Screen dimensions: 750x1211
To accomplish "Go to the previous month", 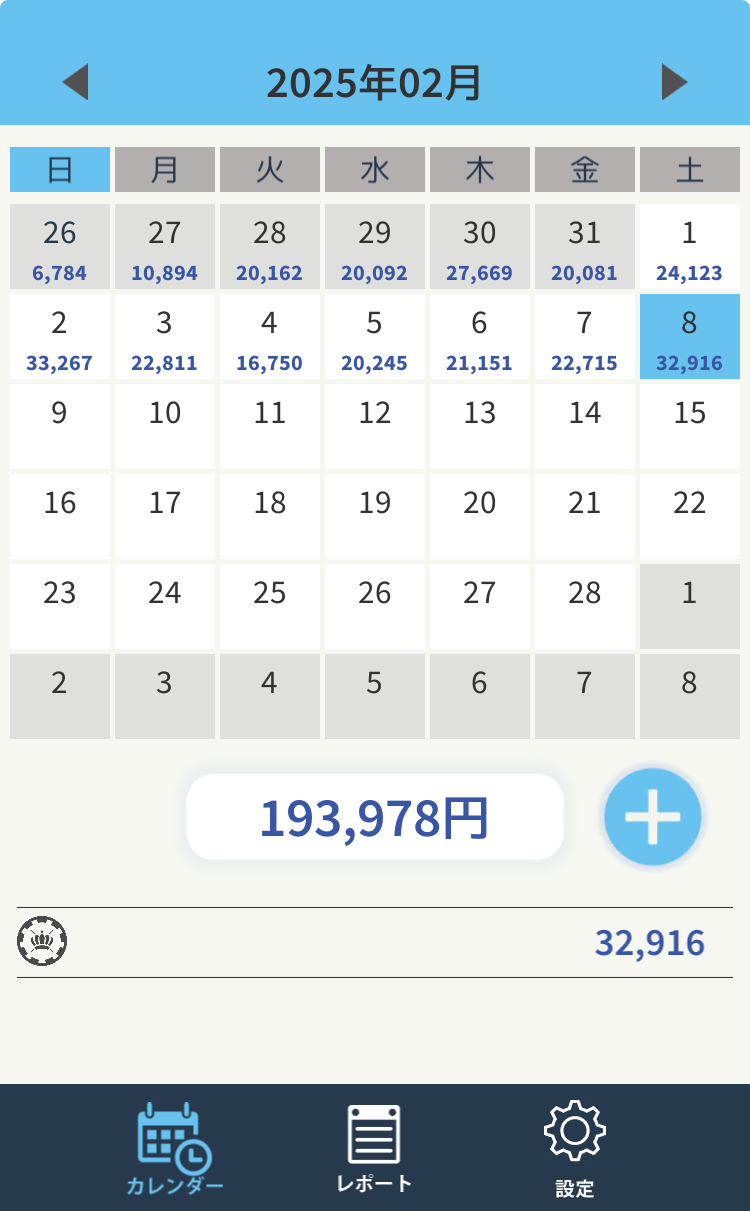I will tap(75, 82).
